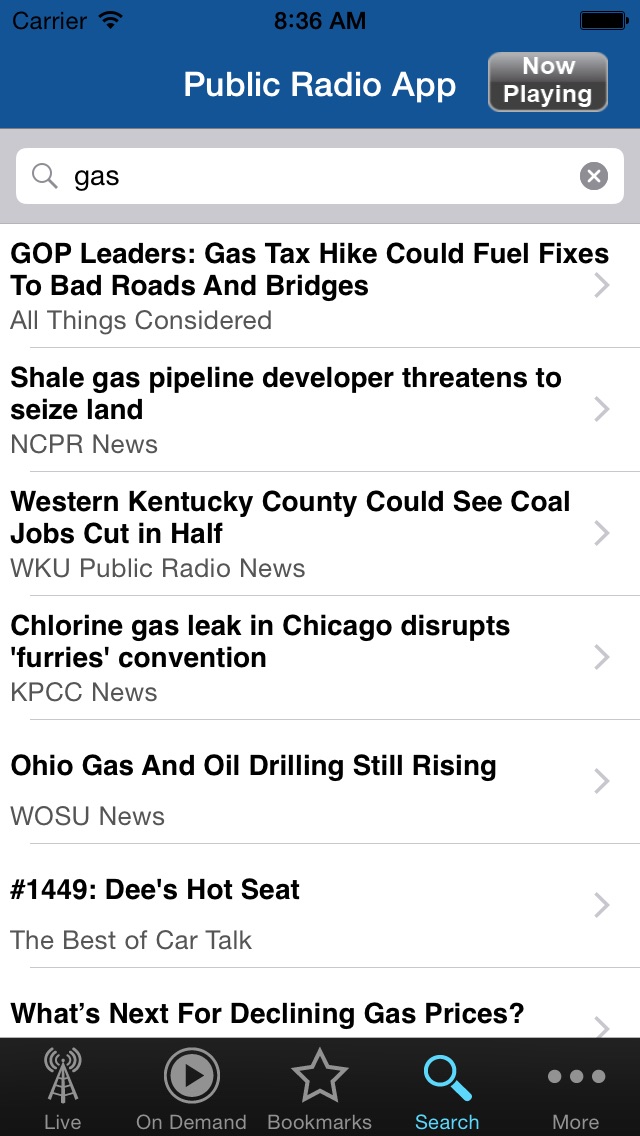640x1136 pixels.
Task: Open the GOP Leaders Gas Tax Hike story
Action: tap(310, 286)
